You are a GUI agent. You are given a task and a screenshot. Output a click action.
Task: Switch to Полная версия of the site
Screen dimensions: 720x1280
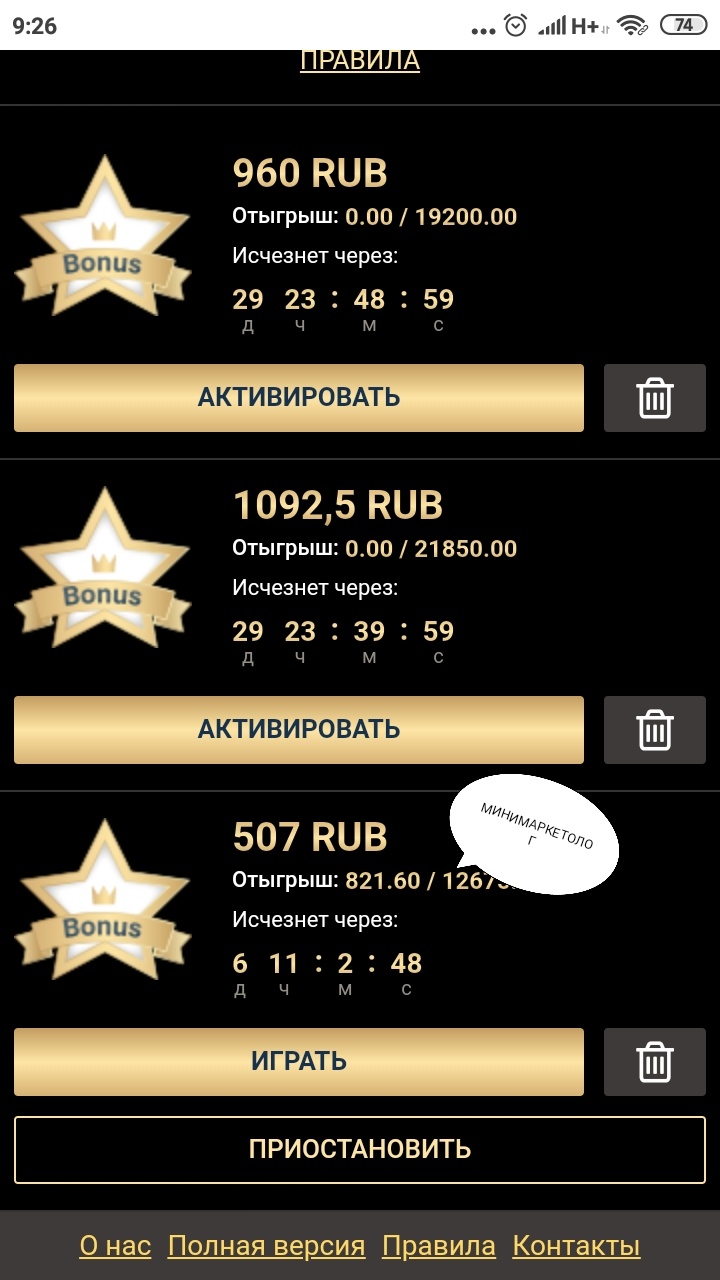(x=267, y=1246)
